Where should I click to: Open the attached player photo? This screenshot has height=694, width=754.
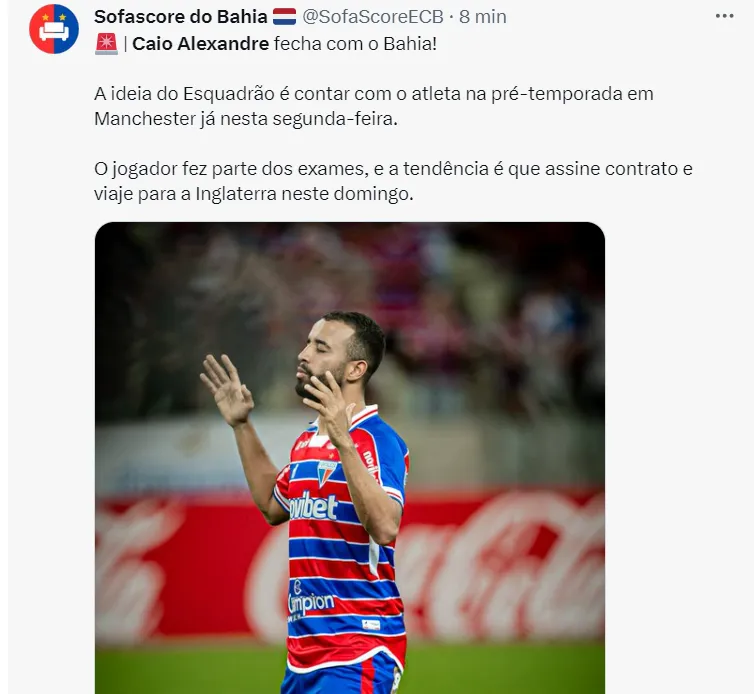pos(350,457)
